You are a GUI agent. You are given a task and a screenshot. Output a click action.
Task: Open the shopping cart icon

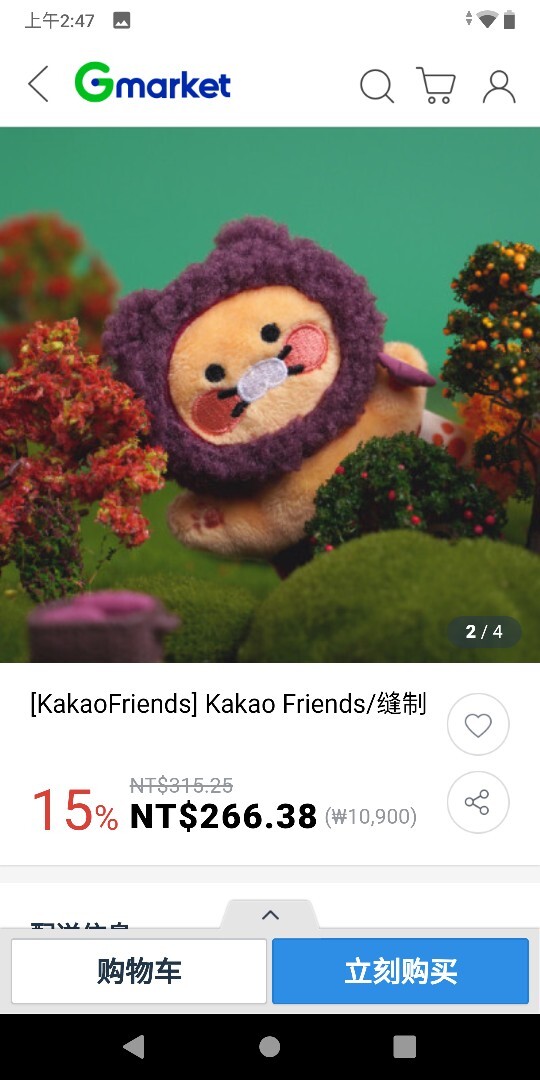(x=436, y=85)
